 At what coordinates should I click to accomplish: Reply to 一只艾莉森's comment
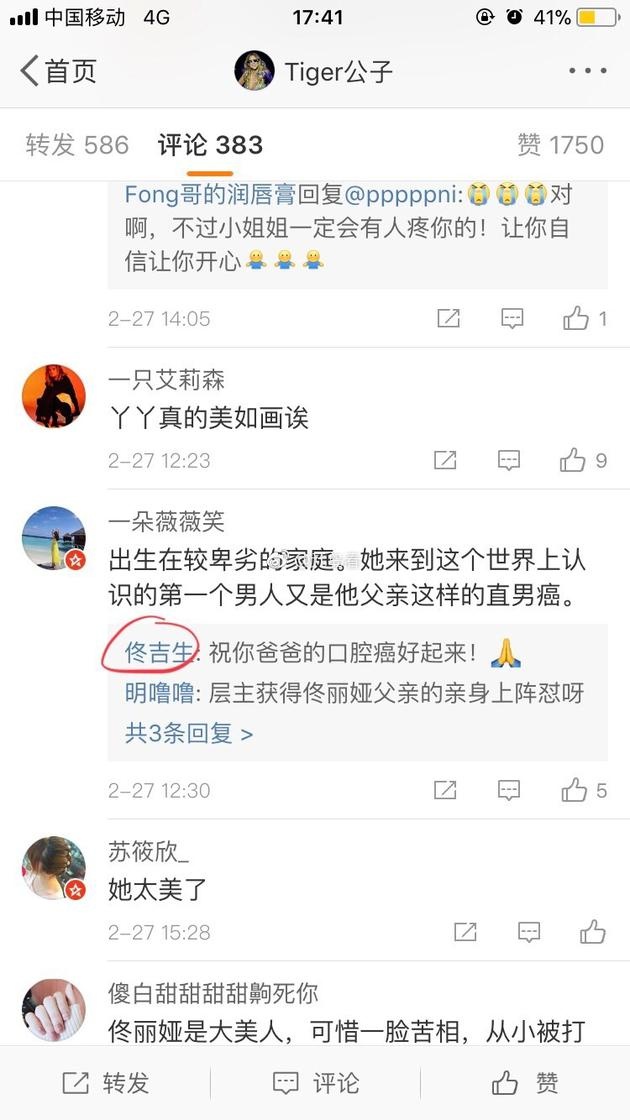[x=509, y=460]
